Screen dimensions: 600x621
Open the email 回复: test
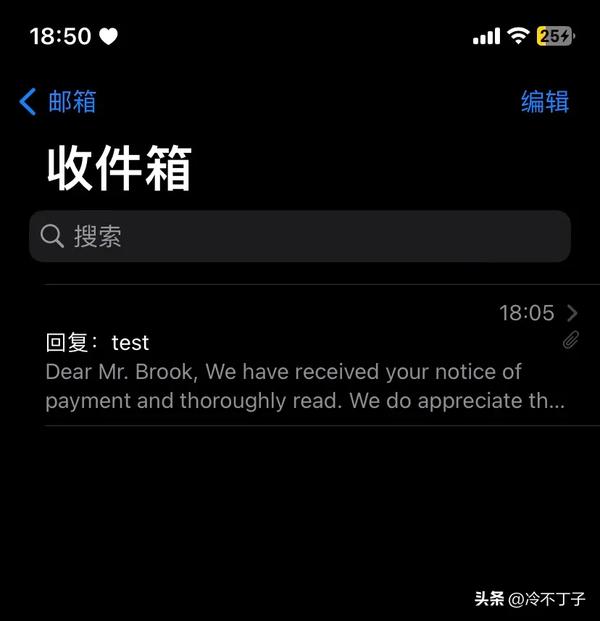click(300, 357)
